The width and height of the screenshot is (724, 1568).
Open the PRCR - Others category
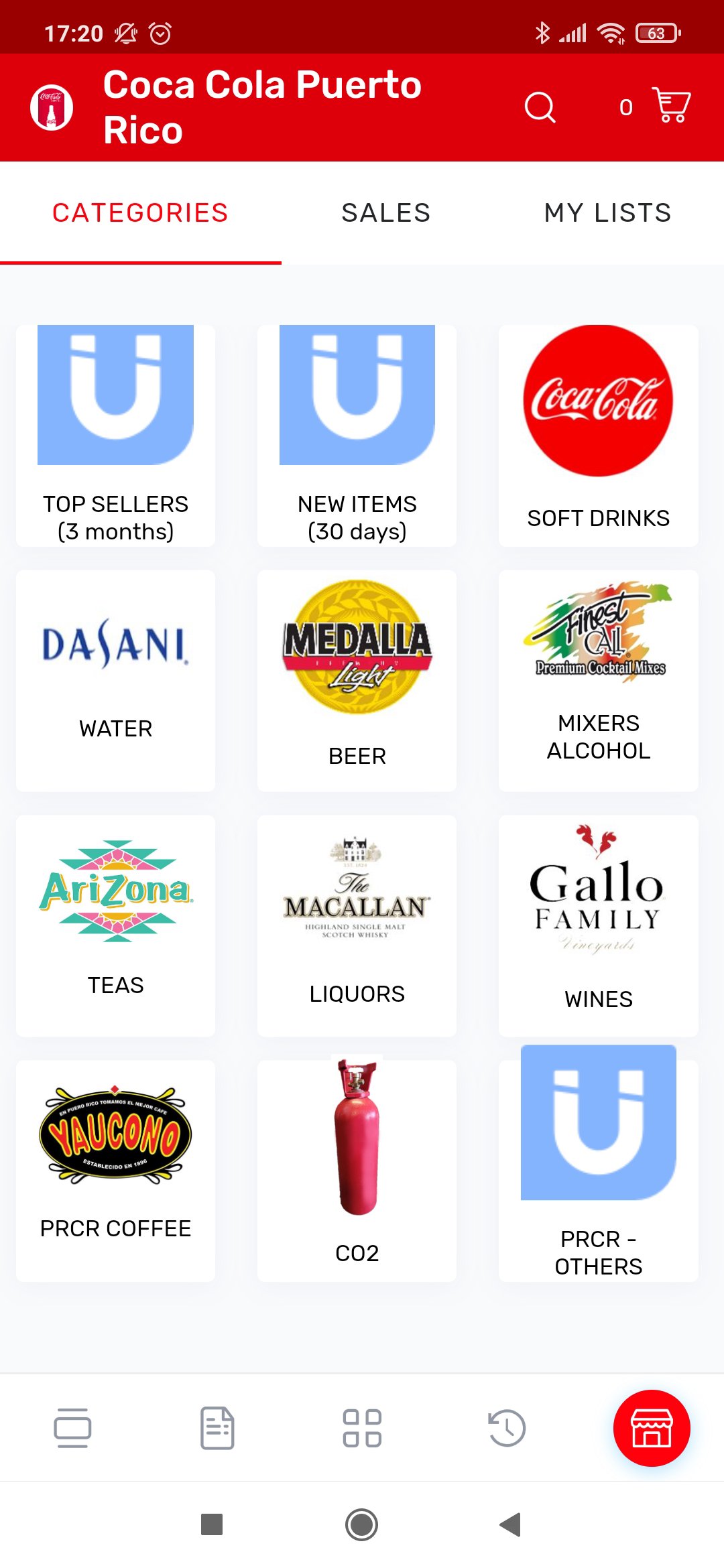(x=598, y=1170)
